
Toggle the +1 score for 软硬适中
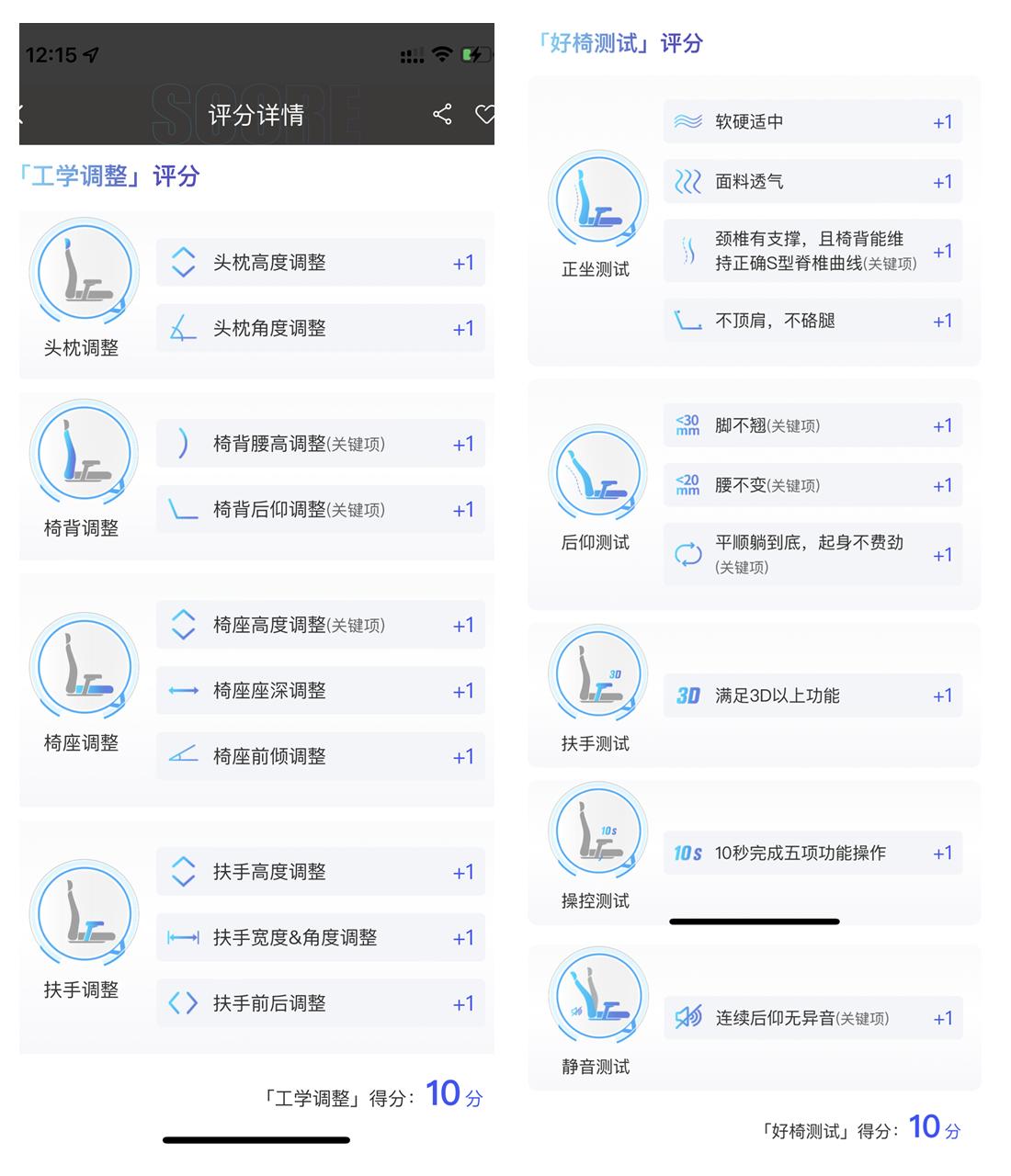942,120
